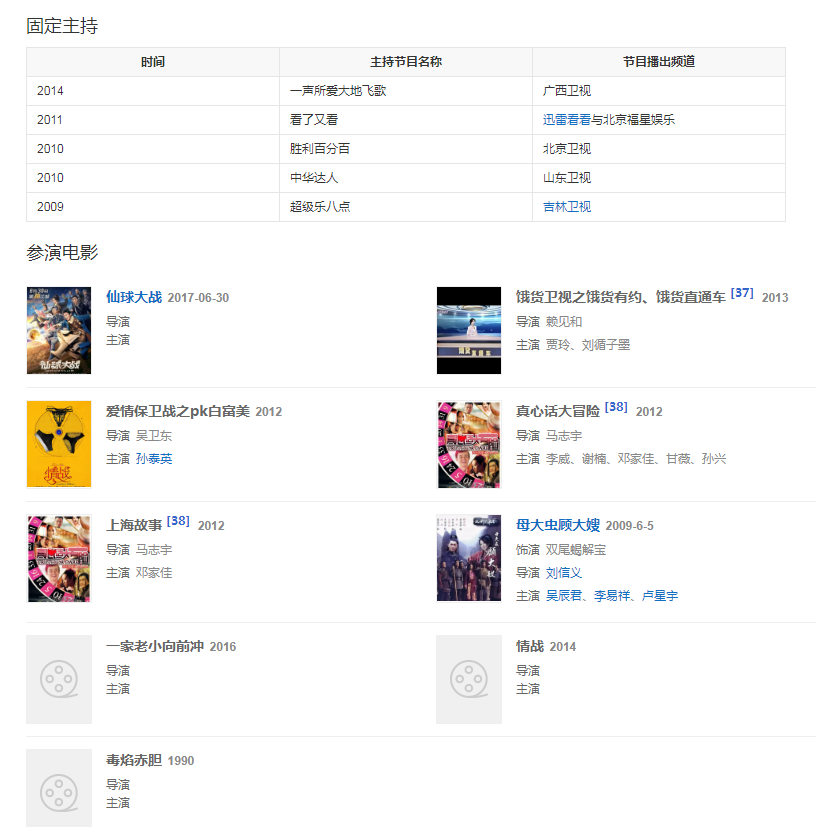Open the 迅雷看看 channel link
The image size is (829, 827).
pos(566,120)
